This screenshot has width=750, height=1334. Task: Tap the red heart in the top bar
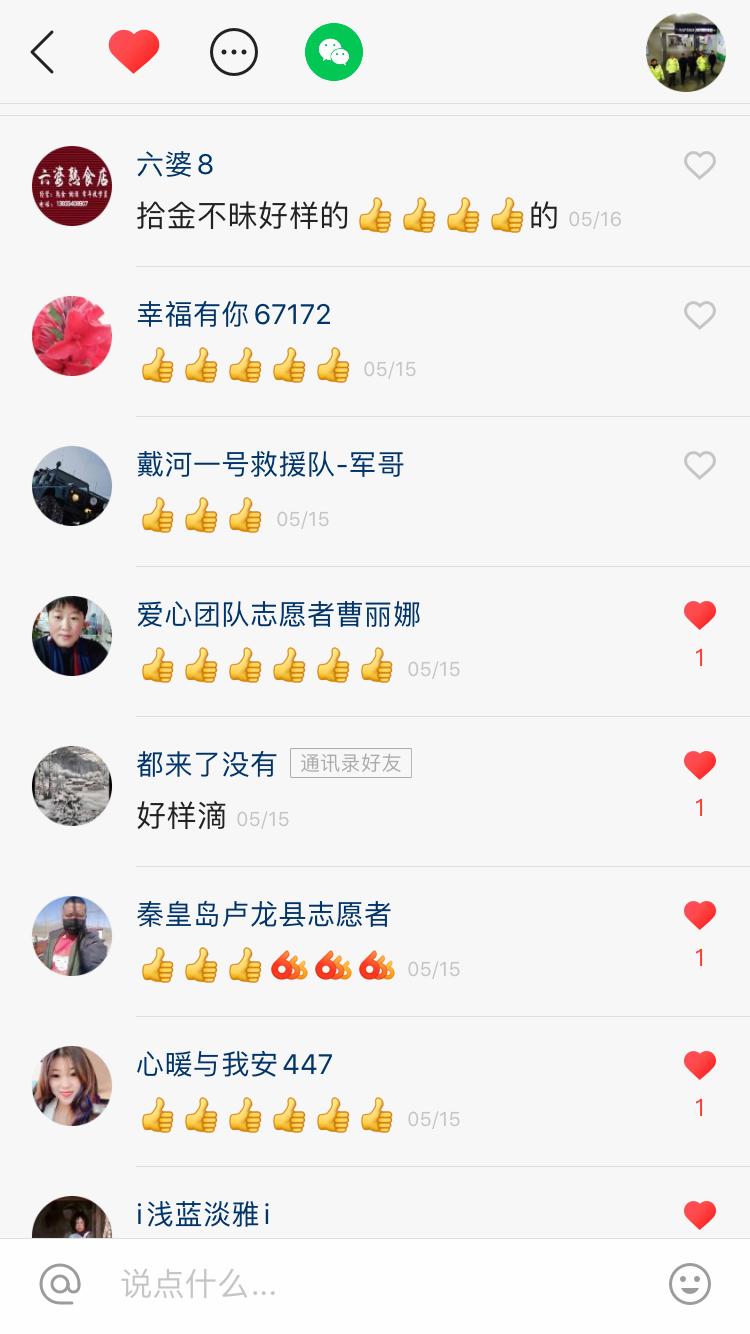click(134, 52)
